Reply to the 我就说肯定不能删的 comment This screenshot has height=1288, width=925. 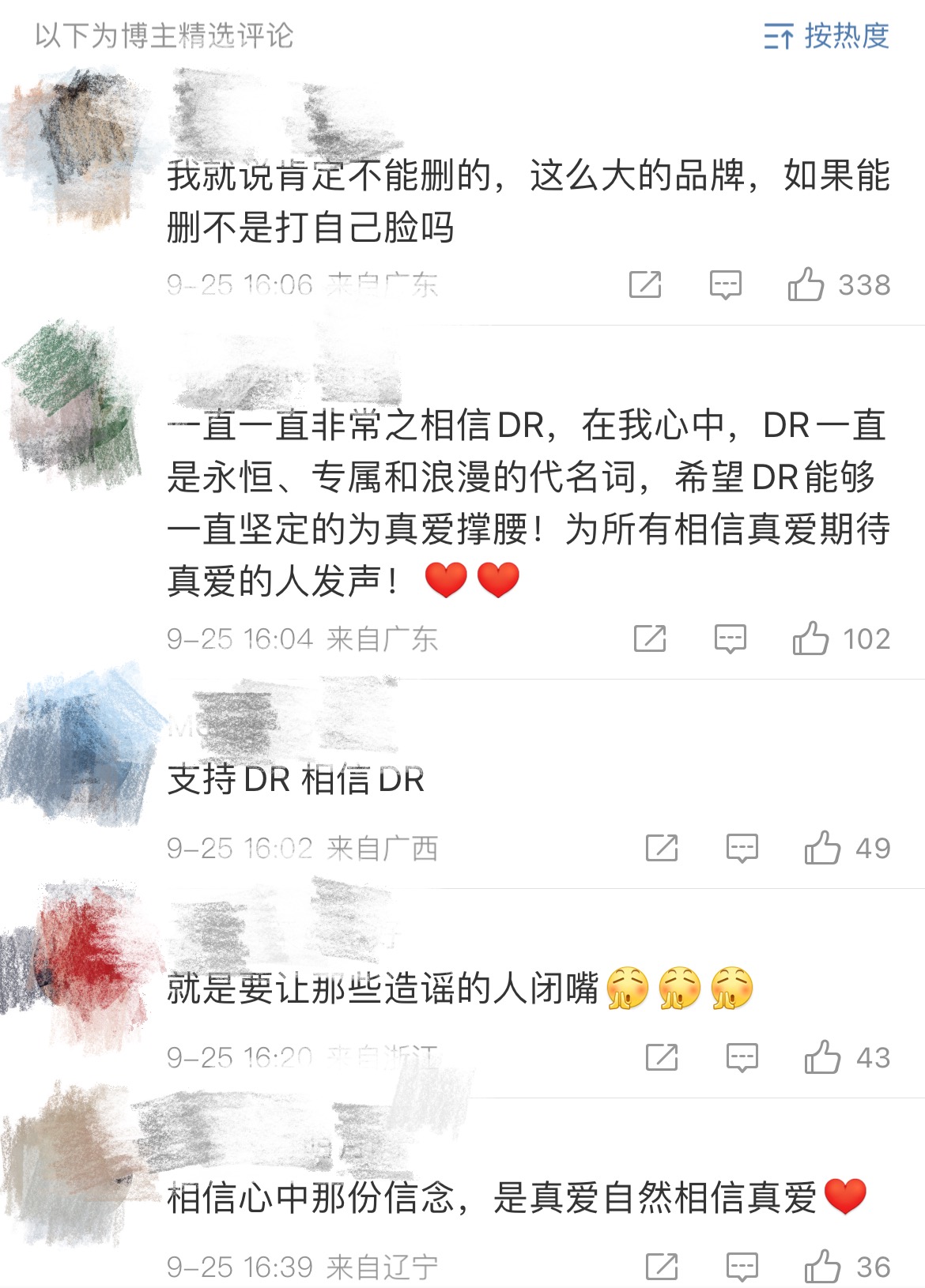[725, 284]
